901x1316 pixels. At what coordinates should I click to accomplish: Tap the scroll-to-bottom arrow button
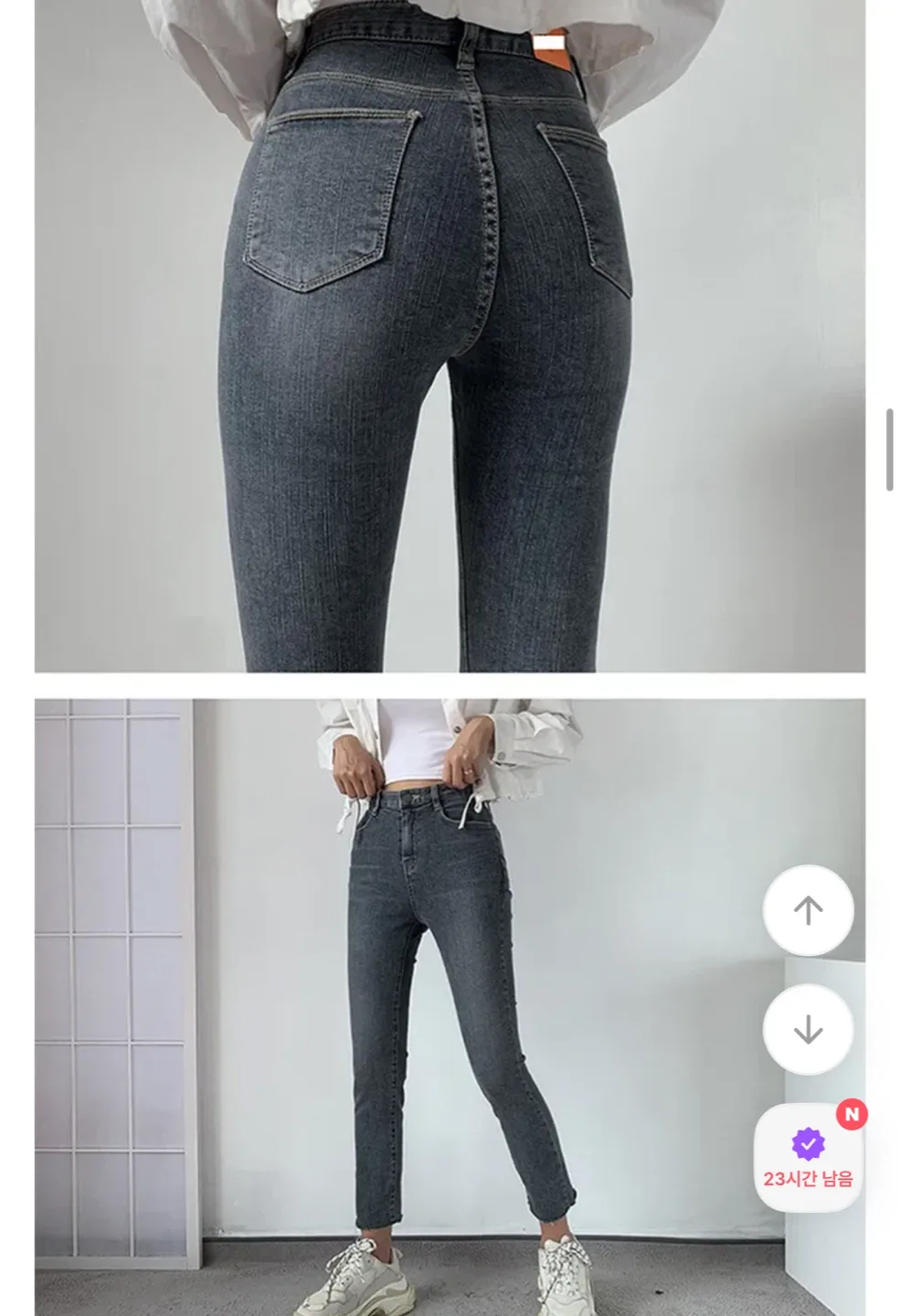(808, 1029)
